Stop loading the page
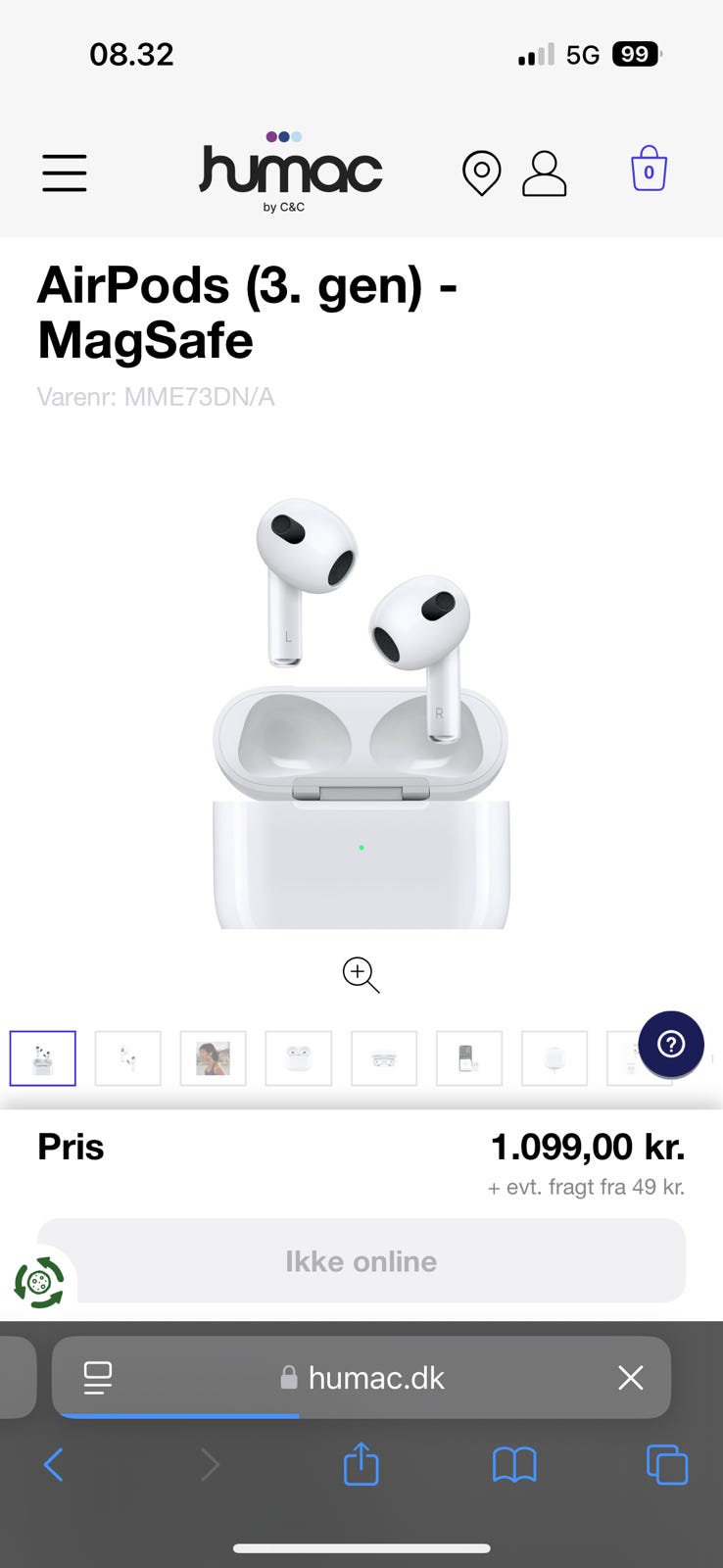The height and width of the screenshot is (1568, 723). click(x=631, y=1378)
